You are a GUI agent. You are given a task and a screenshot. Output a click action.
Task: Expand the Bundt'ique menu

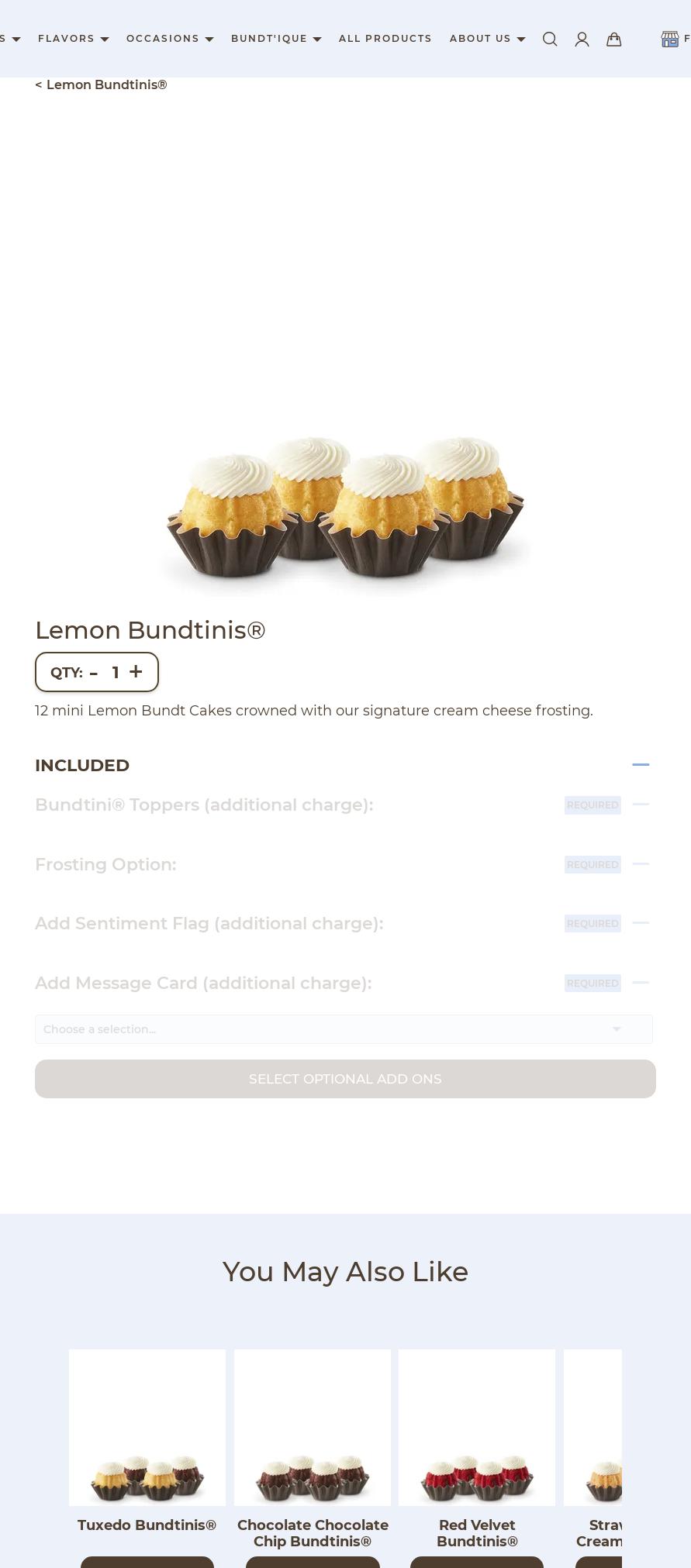(x=275, y=39)
